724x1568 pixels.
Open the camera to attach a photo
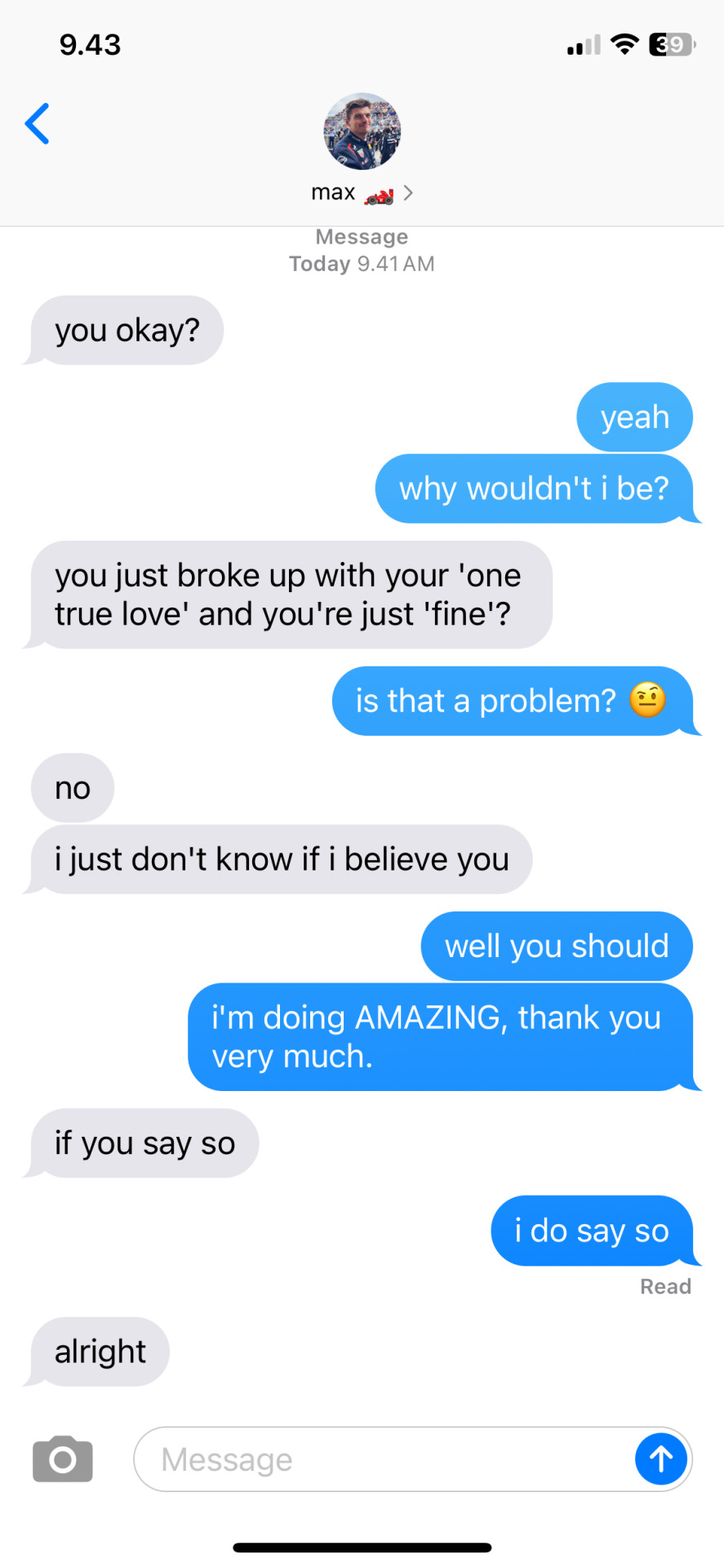pyautogui.click(x=63, y=1459)
